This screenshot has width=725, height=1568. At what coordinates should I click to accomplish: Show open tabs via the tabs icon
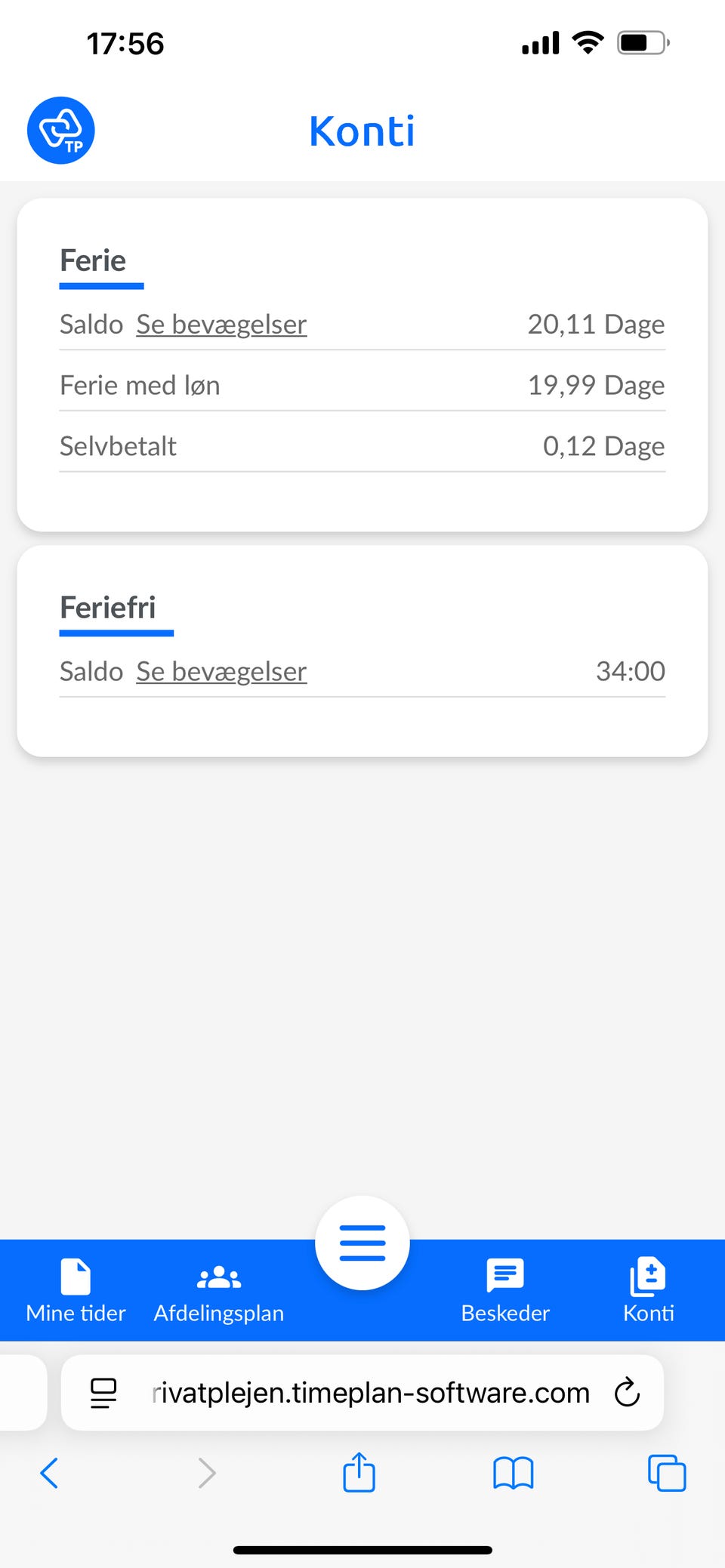click(665, 1472)
